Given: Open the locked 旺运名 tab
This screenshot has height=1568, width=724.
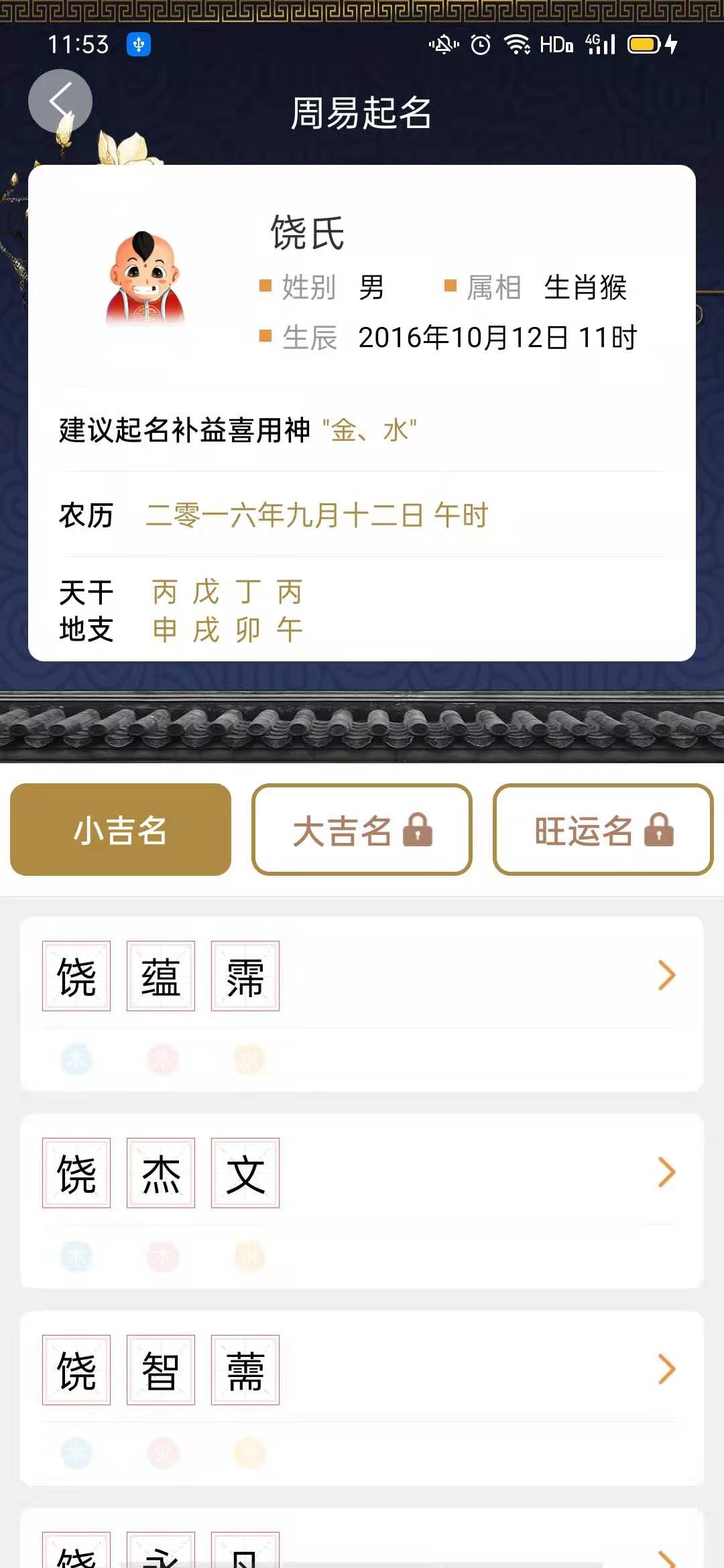Looking at the screenshot, I should 603,830.
